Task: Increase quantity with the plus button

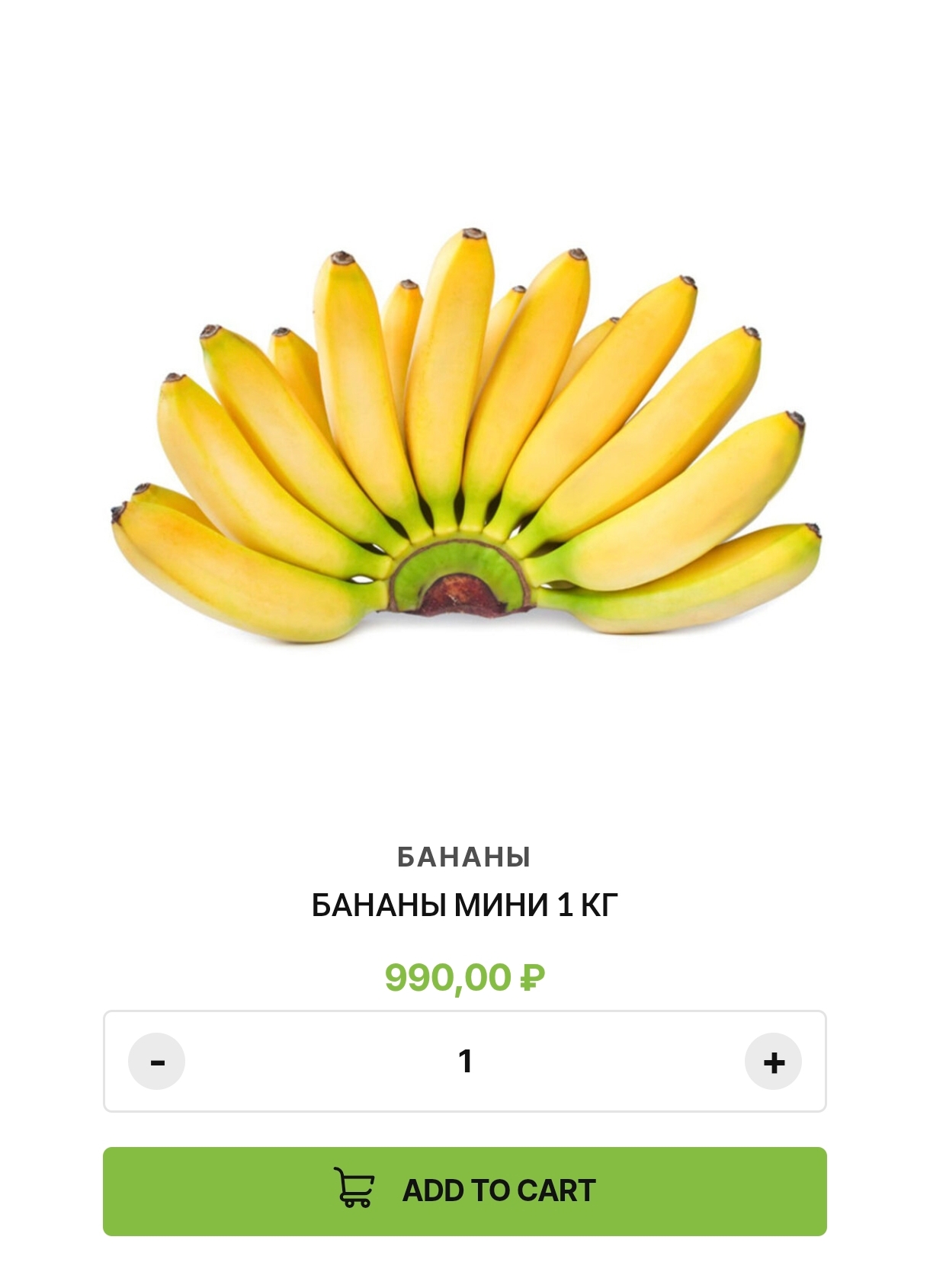Action: coord(773,1061)
